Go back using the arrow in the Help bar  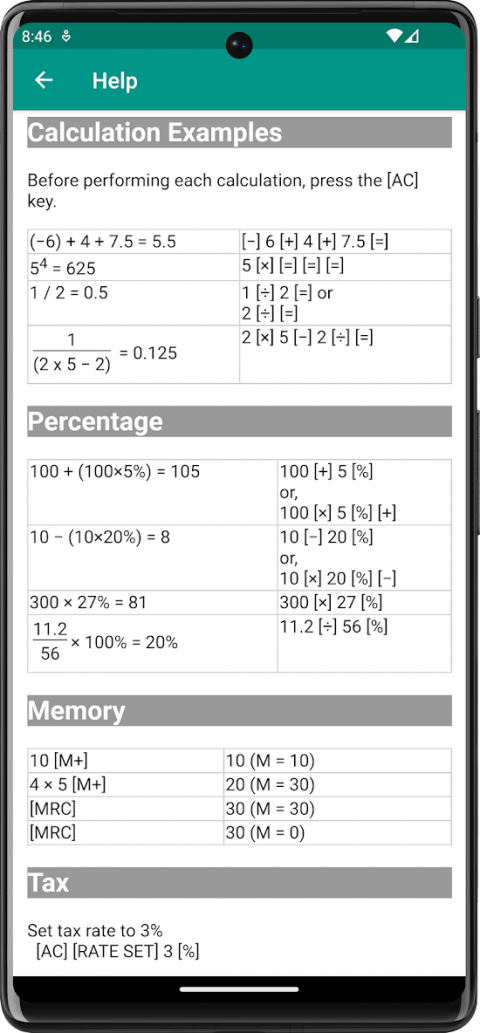pos(43,80)
